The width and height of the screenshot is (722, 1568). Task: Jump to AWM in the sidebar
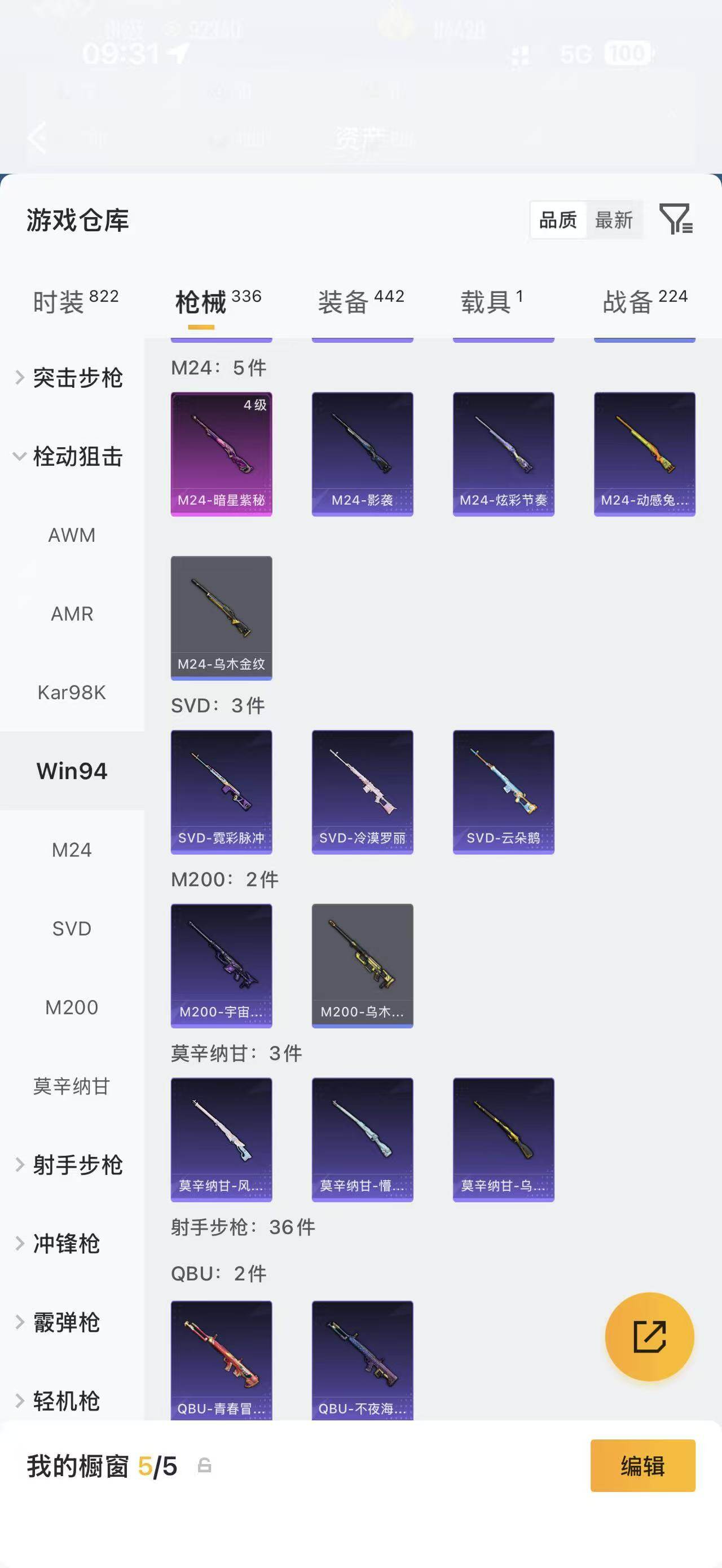click(x=72, y=535)
